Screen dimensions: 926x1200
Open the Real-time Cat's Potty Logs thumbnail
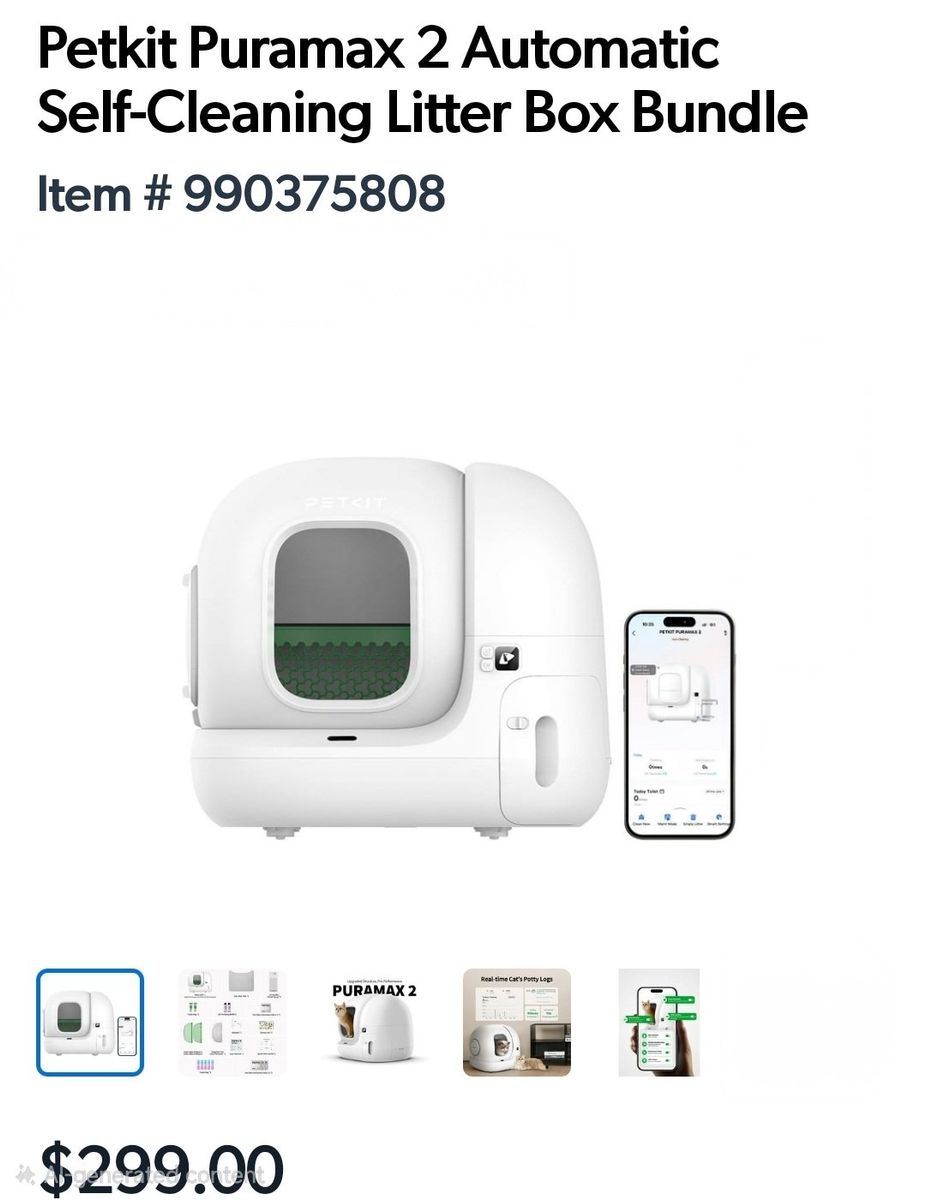[x=517, y=1022]
